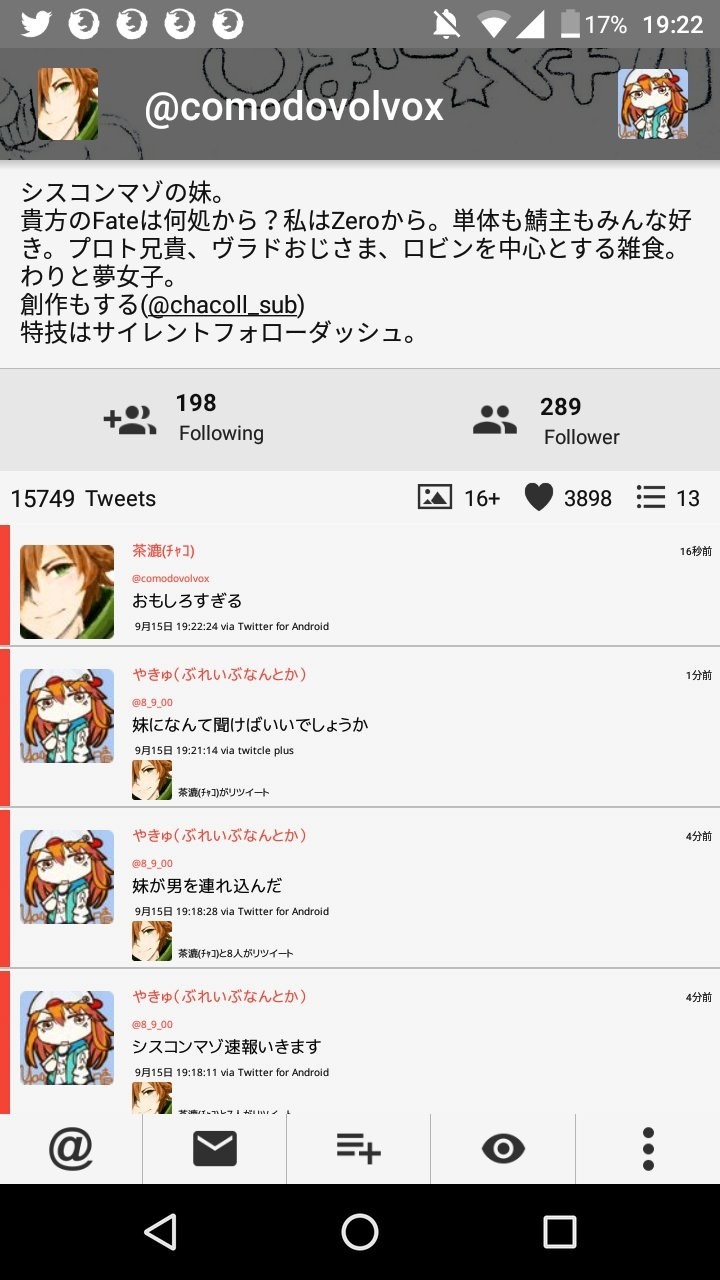The width and height of the screenshot is (720, 1280).
Task: Open the 3898 liked tweets
Action: point(568,497)
